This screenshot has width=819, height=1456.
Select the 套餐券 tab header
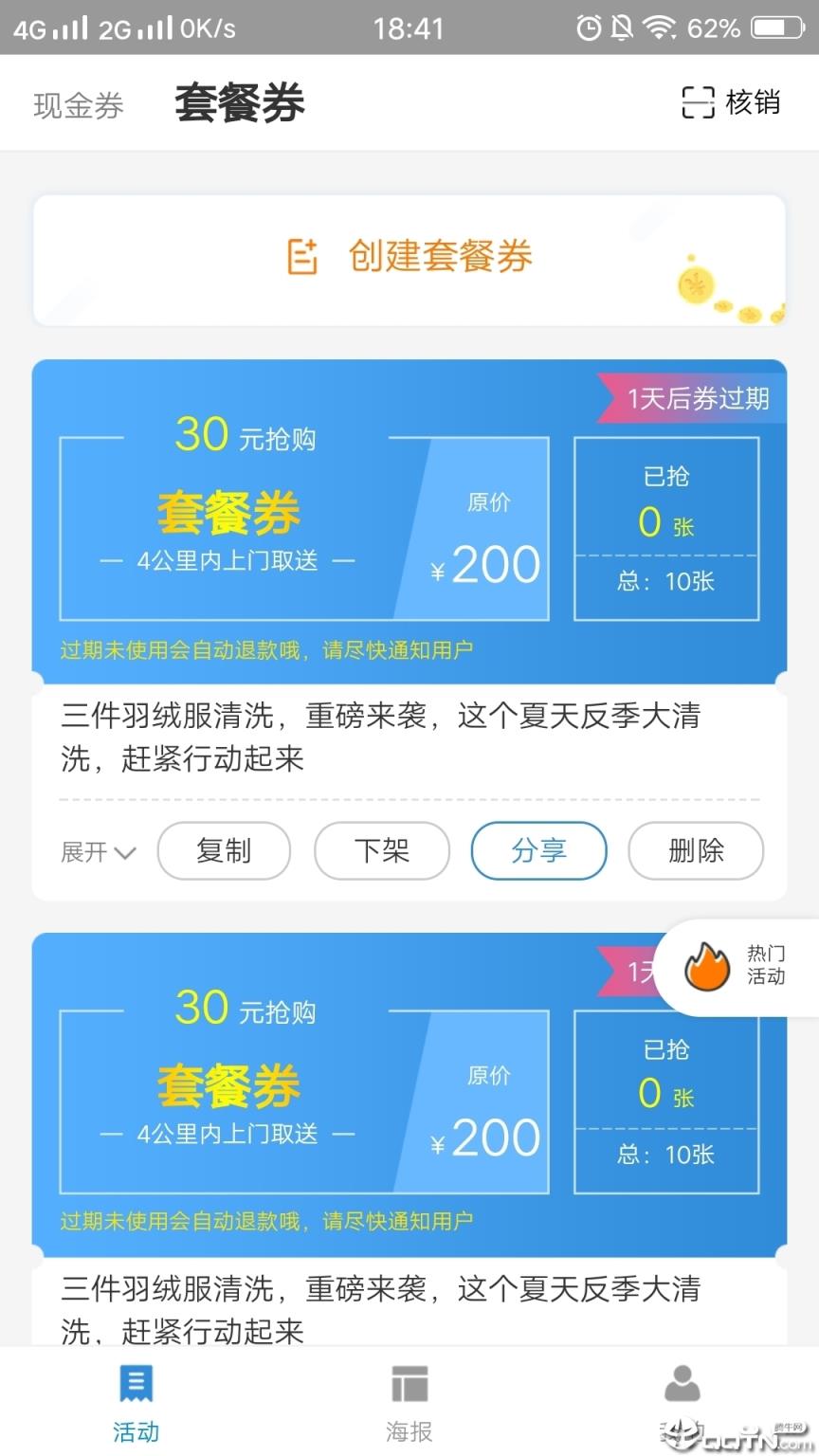(238, 104)
